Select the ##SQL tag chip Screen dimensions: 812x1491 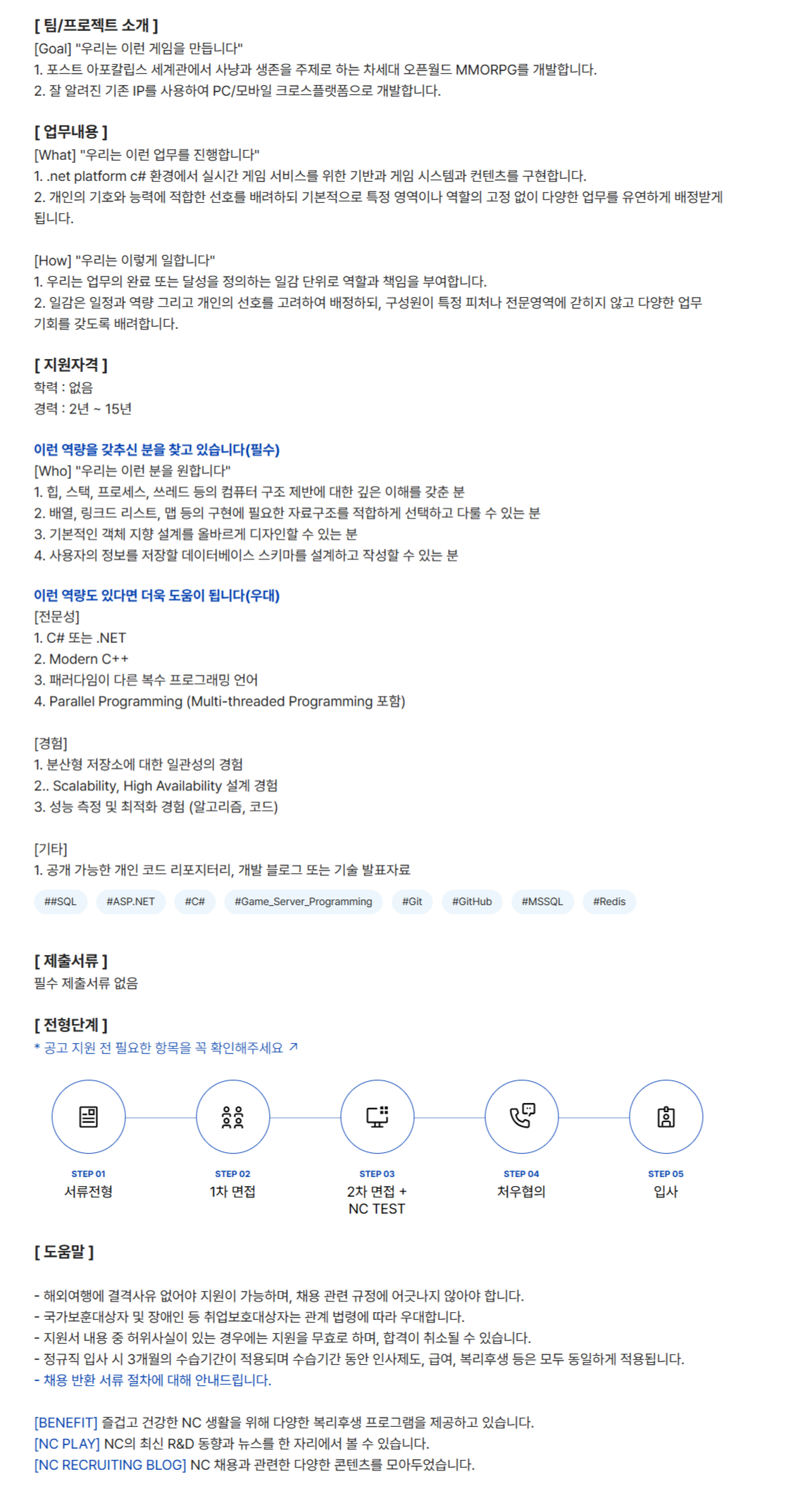coord(61,902)
